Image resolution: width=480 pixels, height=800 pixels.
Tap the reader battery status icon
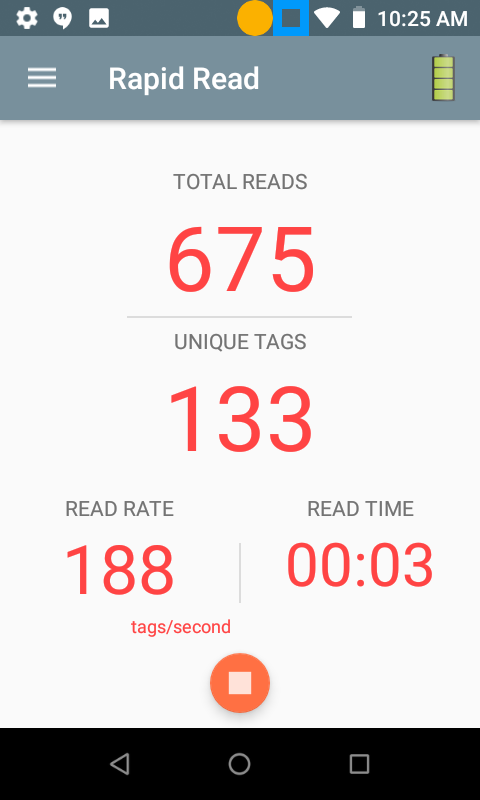(x=443, y=78)
